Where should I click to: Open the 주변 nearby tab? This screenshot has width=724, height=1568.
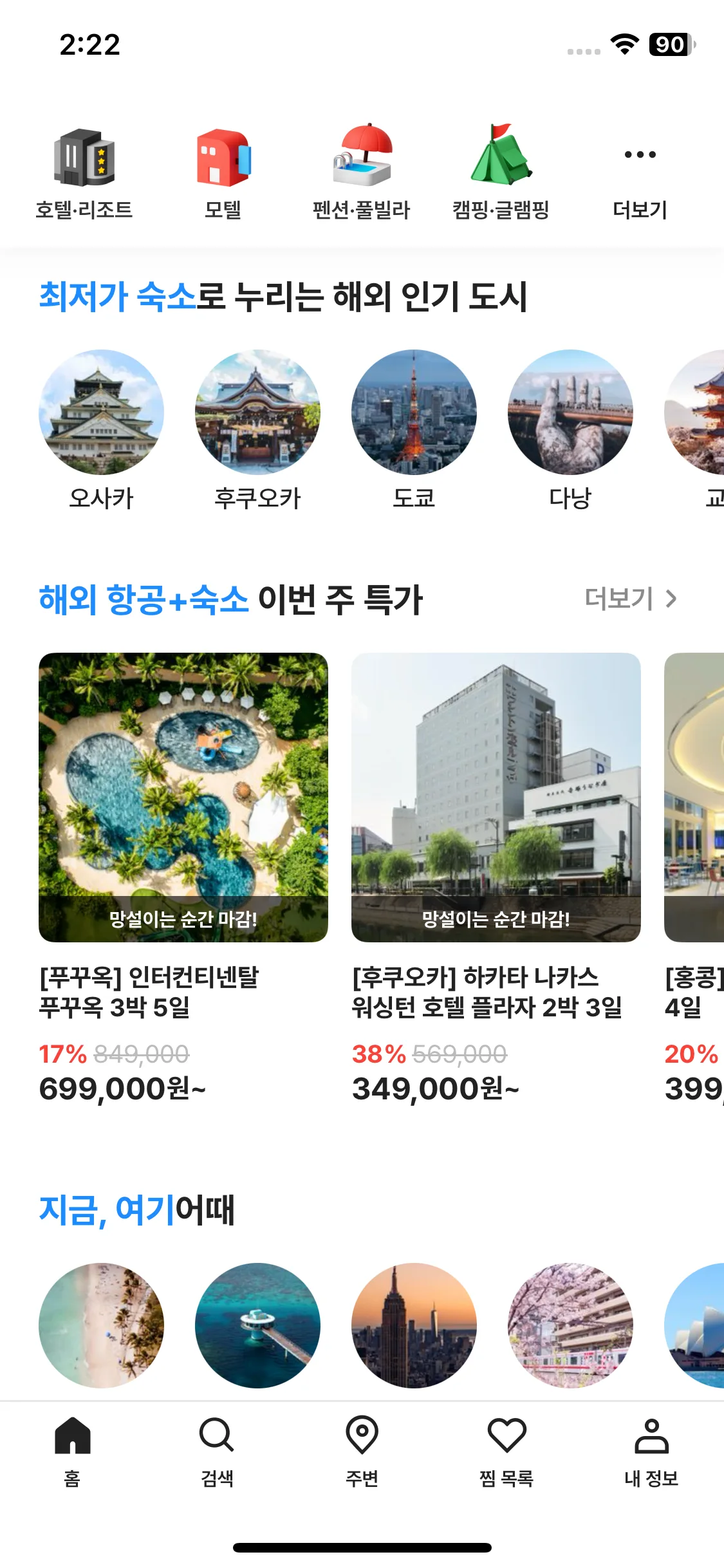click(362, 1452)
